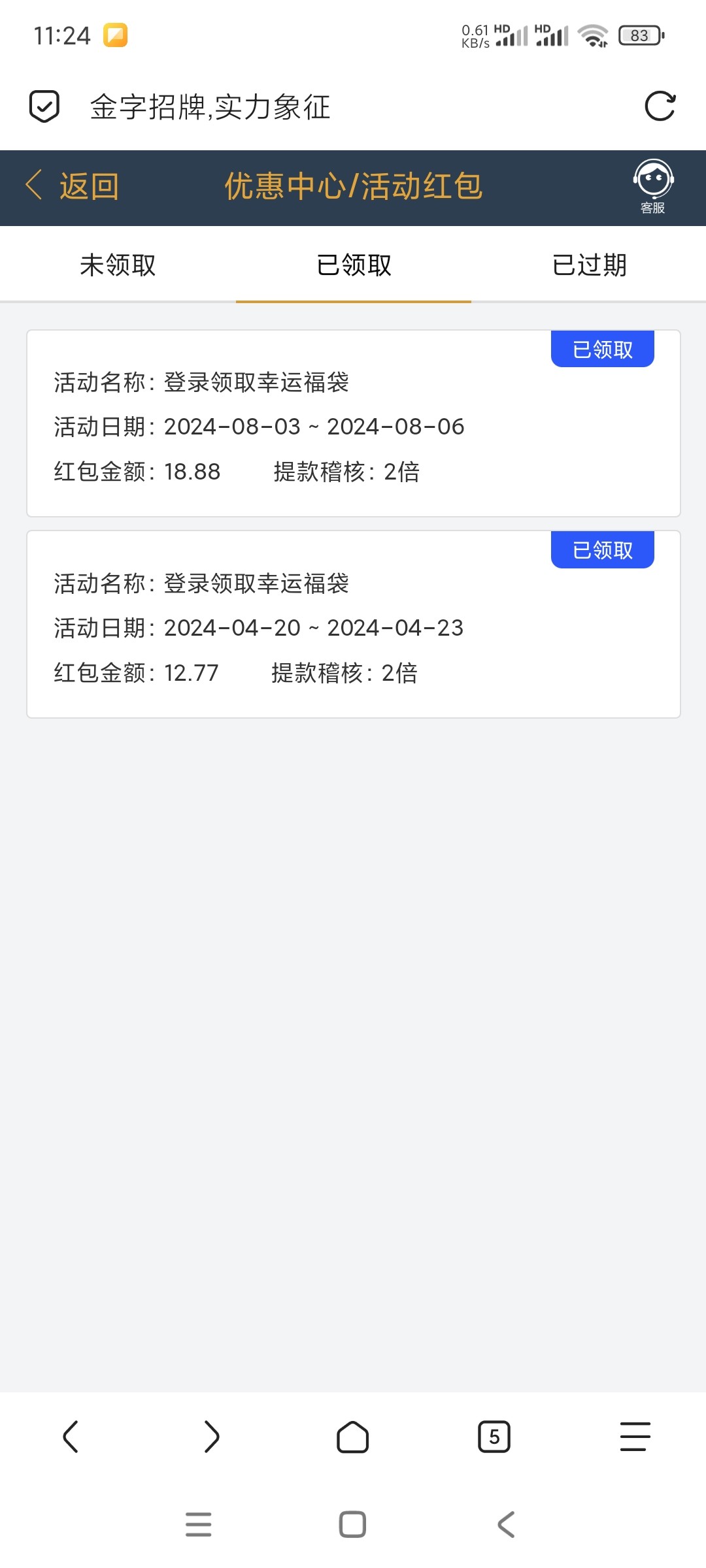This screenshot has width=706, height=1568.
Task: Switch to the 未领取 tab
Action: tap(118, 265)
